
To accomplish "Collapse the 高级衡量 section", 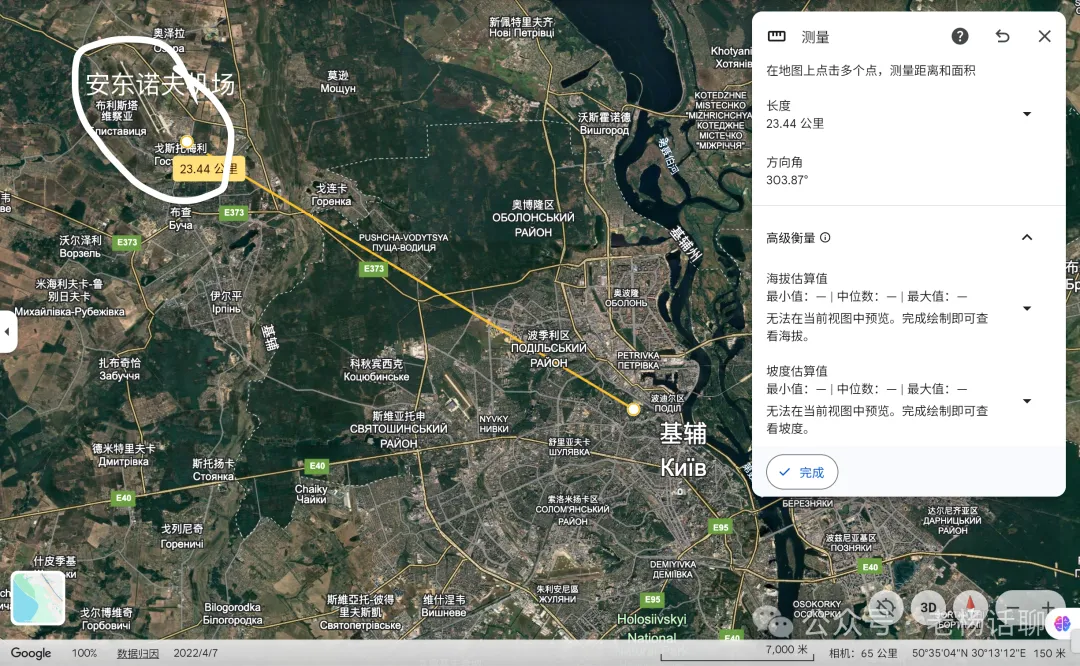I will 1026,238.
